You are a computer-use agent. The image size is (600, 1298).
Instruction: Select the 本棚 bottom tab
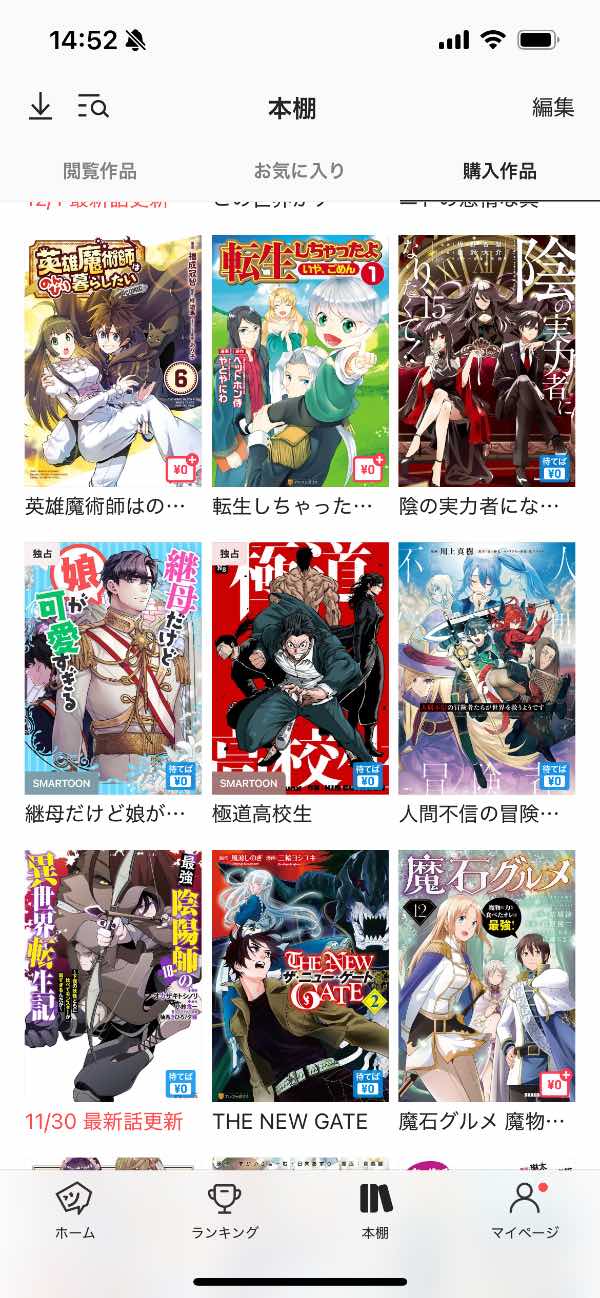point(375,1211)
